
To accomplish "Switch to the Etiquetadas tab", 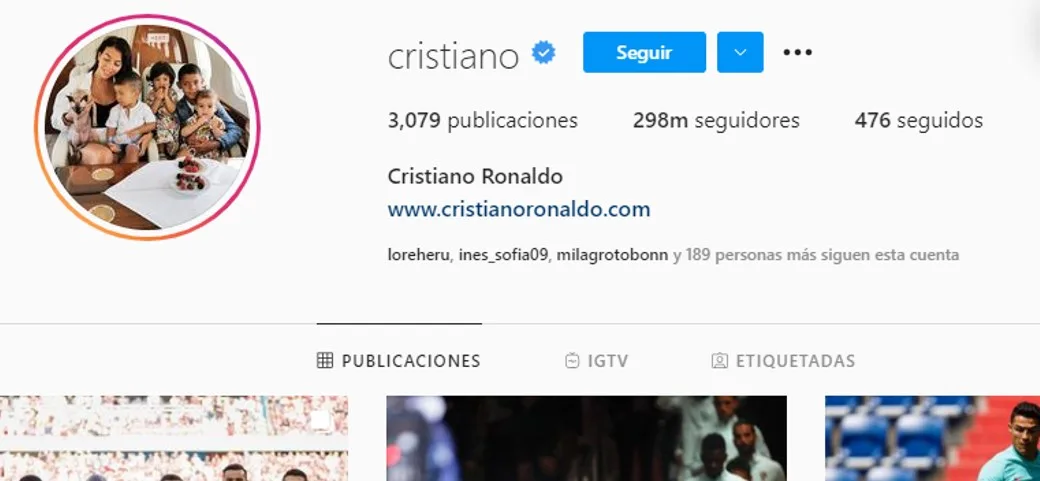I will click(x=783, y=361).
